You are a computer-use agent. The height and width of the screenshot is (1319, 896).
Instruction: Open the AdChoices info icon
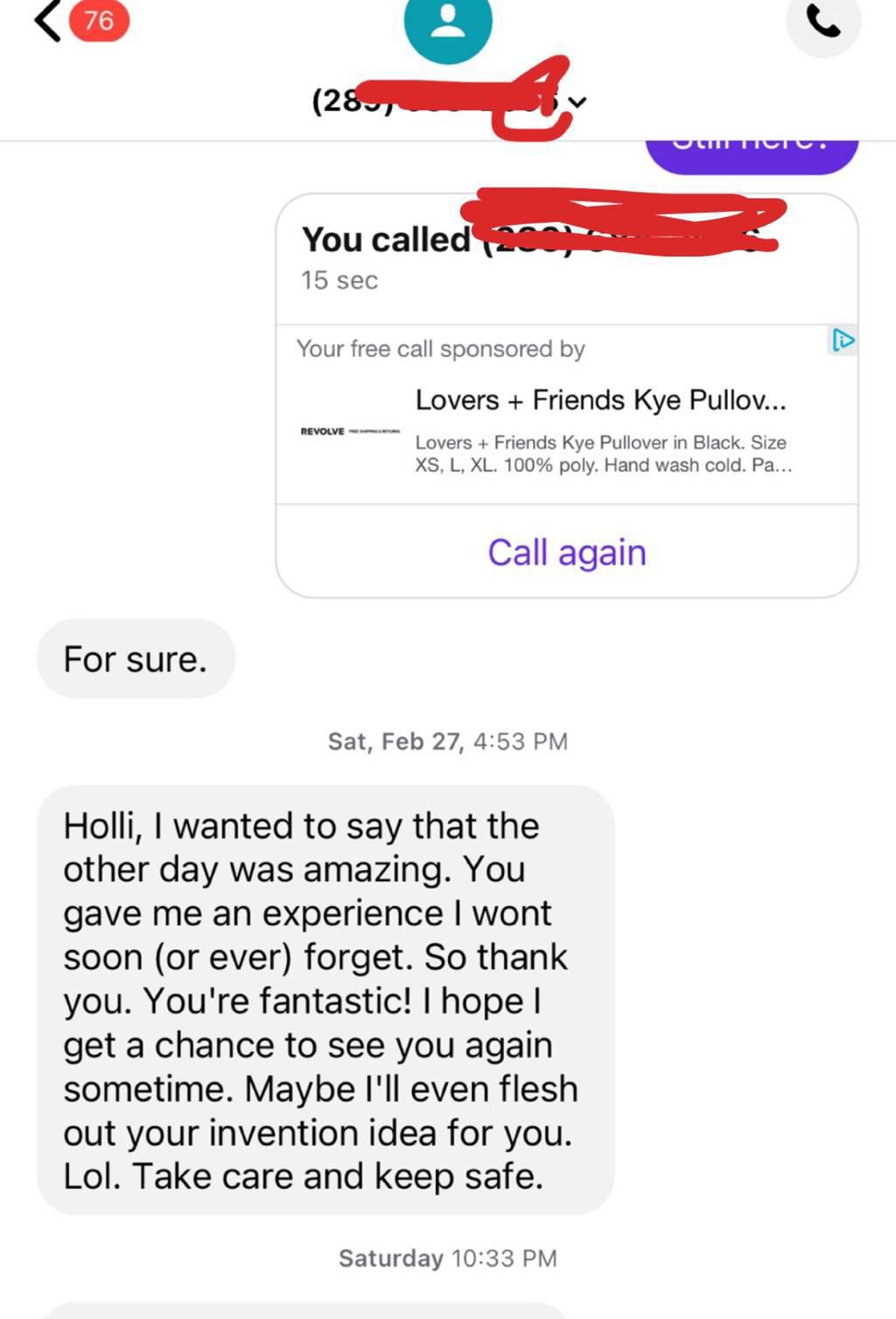842,340
